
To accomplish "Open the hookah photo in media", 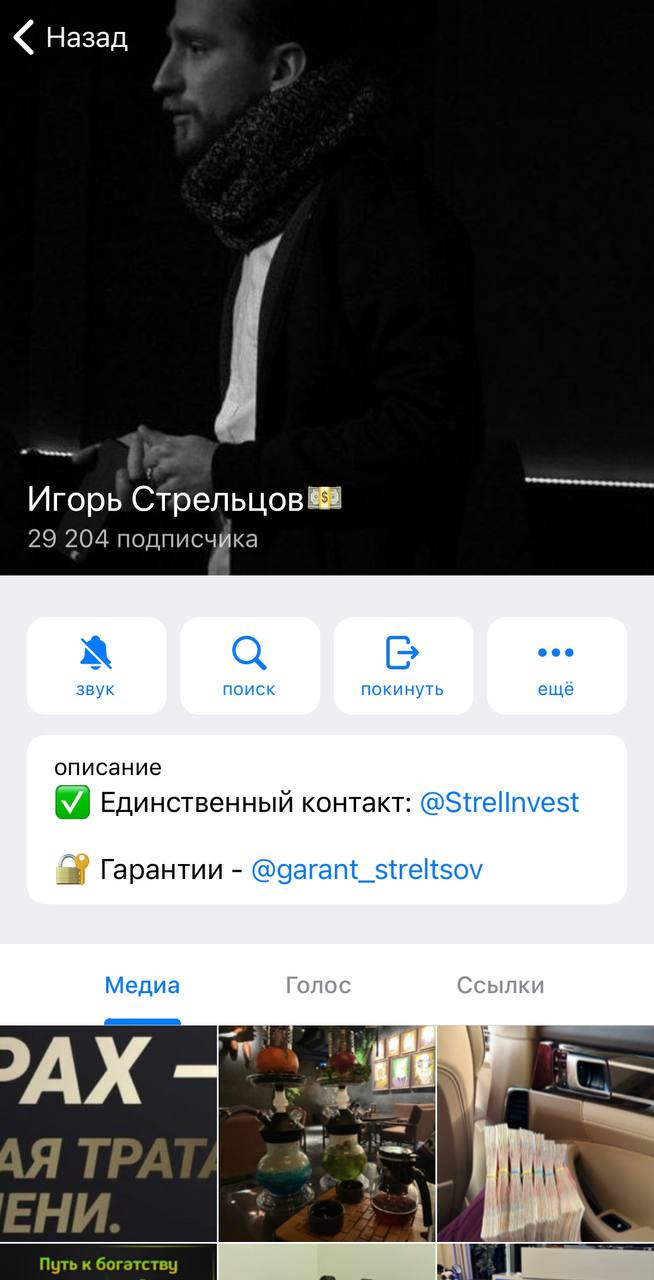I will point(327,1133).
